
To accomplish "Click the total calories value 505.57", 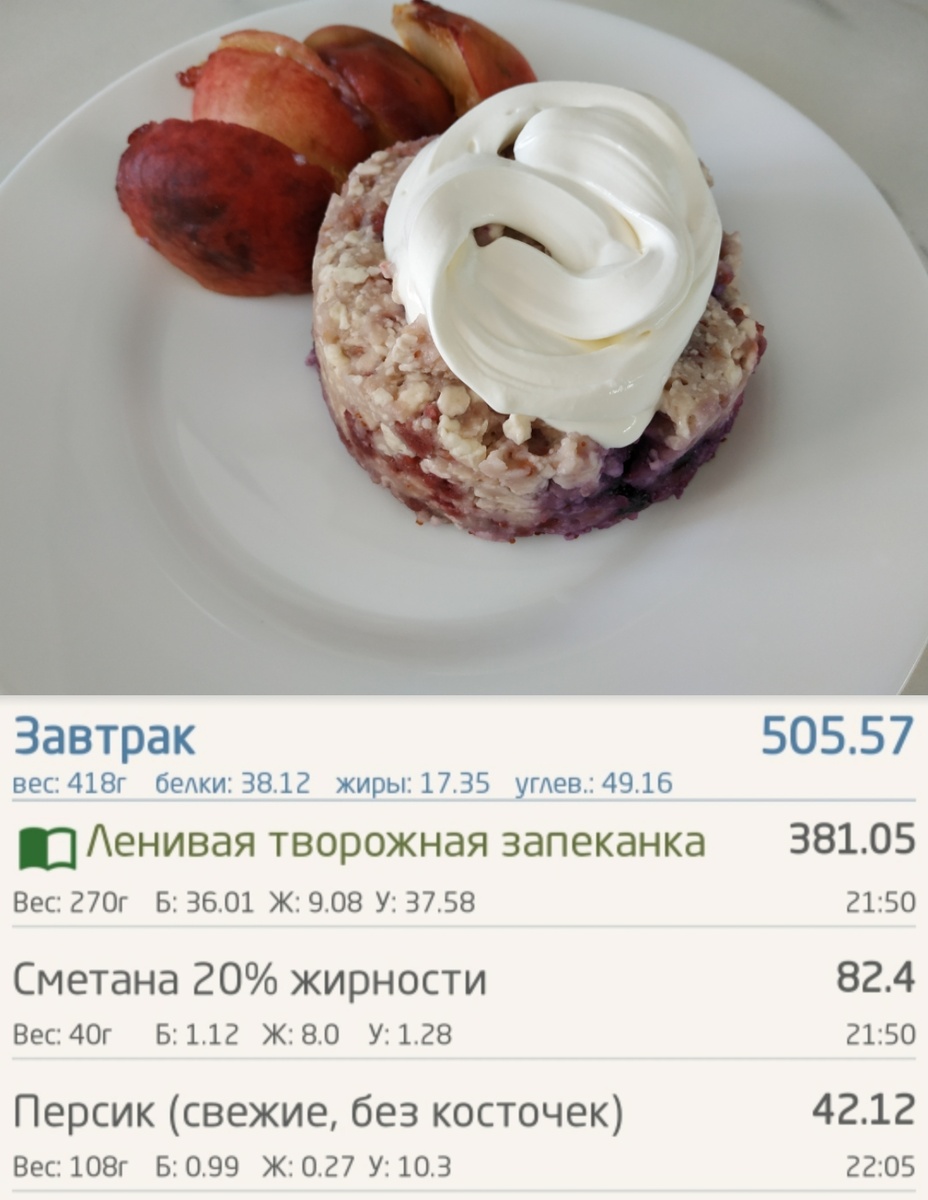I will (836, 737).
